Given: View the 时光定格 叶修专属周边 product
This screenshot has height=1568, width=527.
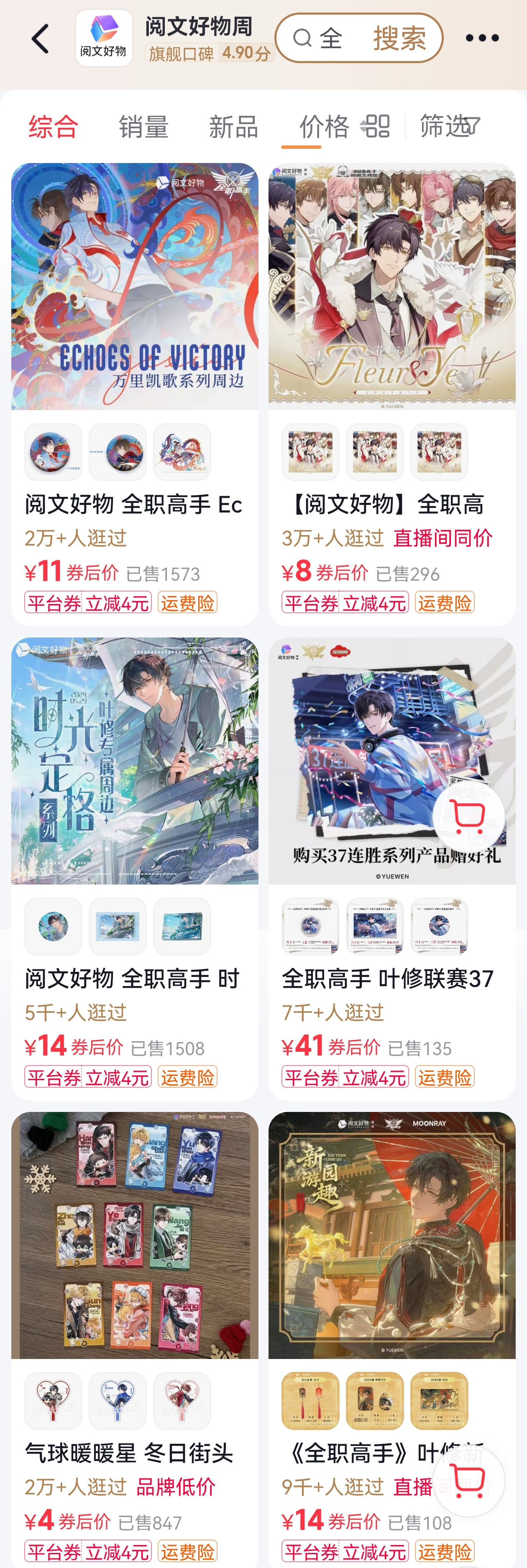Looking at the screenshot, I should click(135, 761).
